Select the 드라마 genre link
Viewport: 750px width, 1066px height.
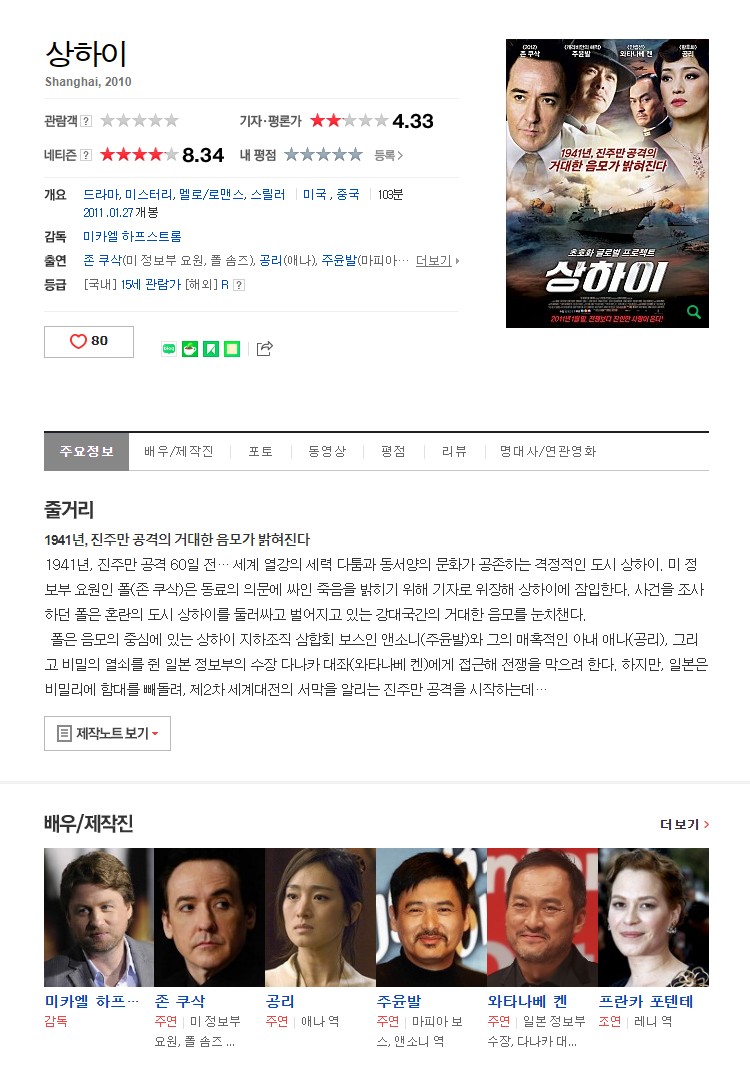point(101,194)
